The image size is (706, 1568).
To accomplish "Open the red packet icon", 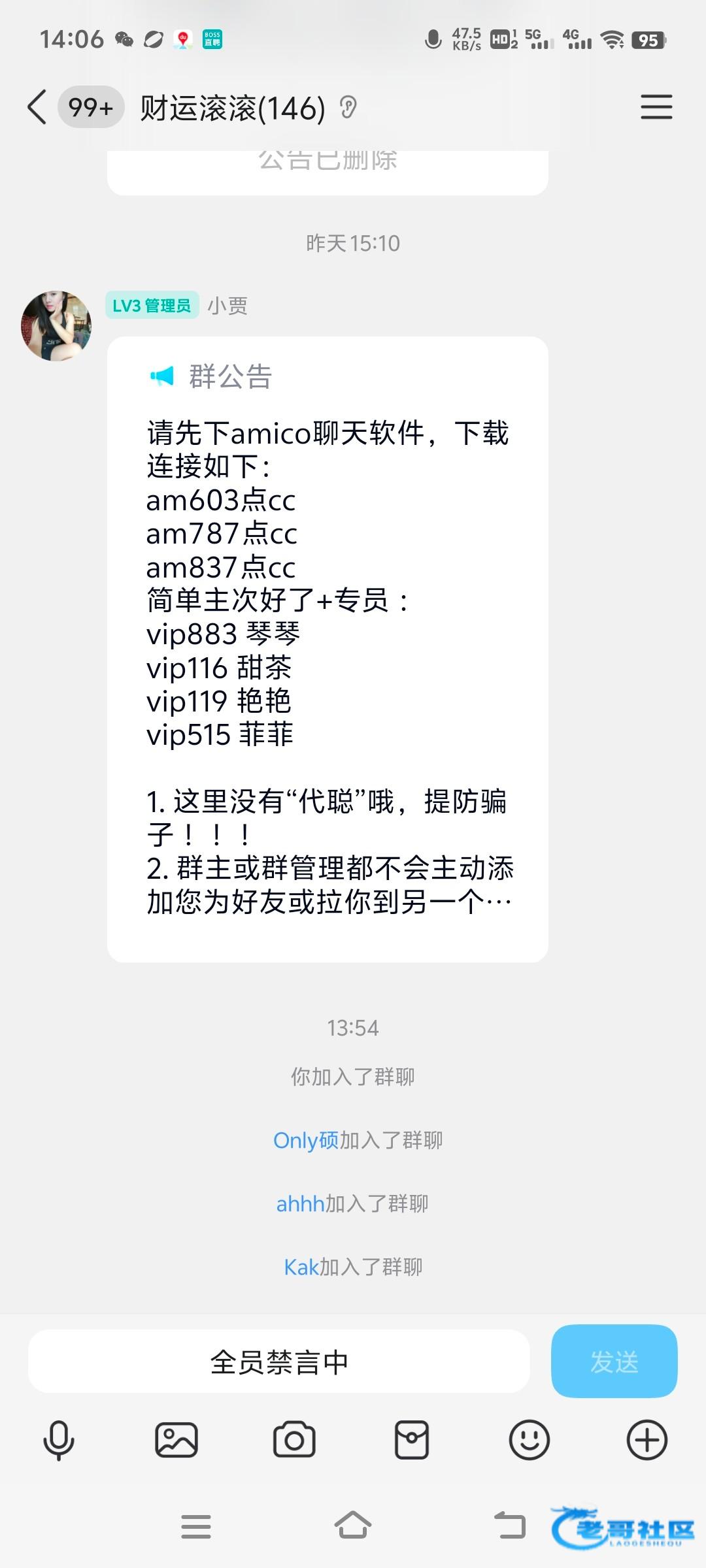I will coord(412,1441).
